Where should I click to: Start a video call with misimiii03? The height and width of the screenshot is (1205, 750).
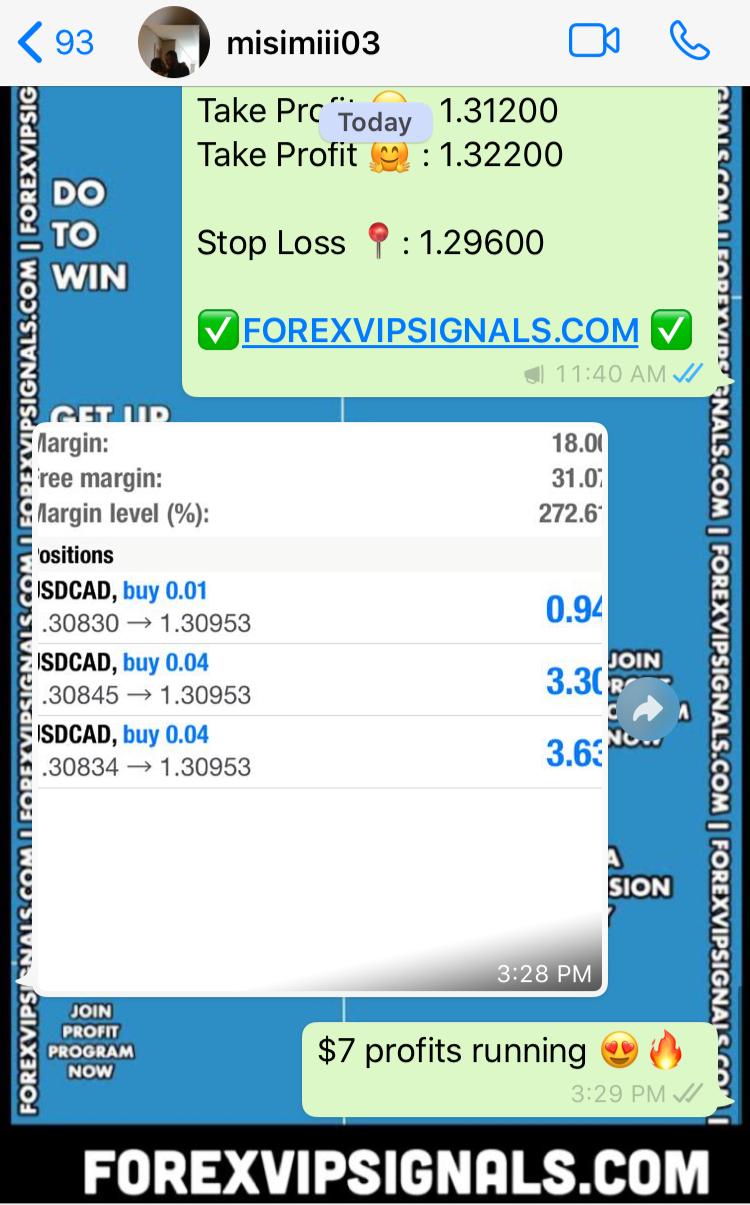coord(594,42)
